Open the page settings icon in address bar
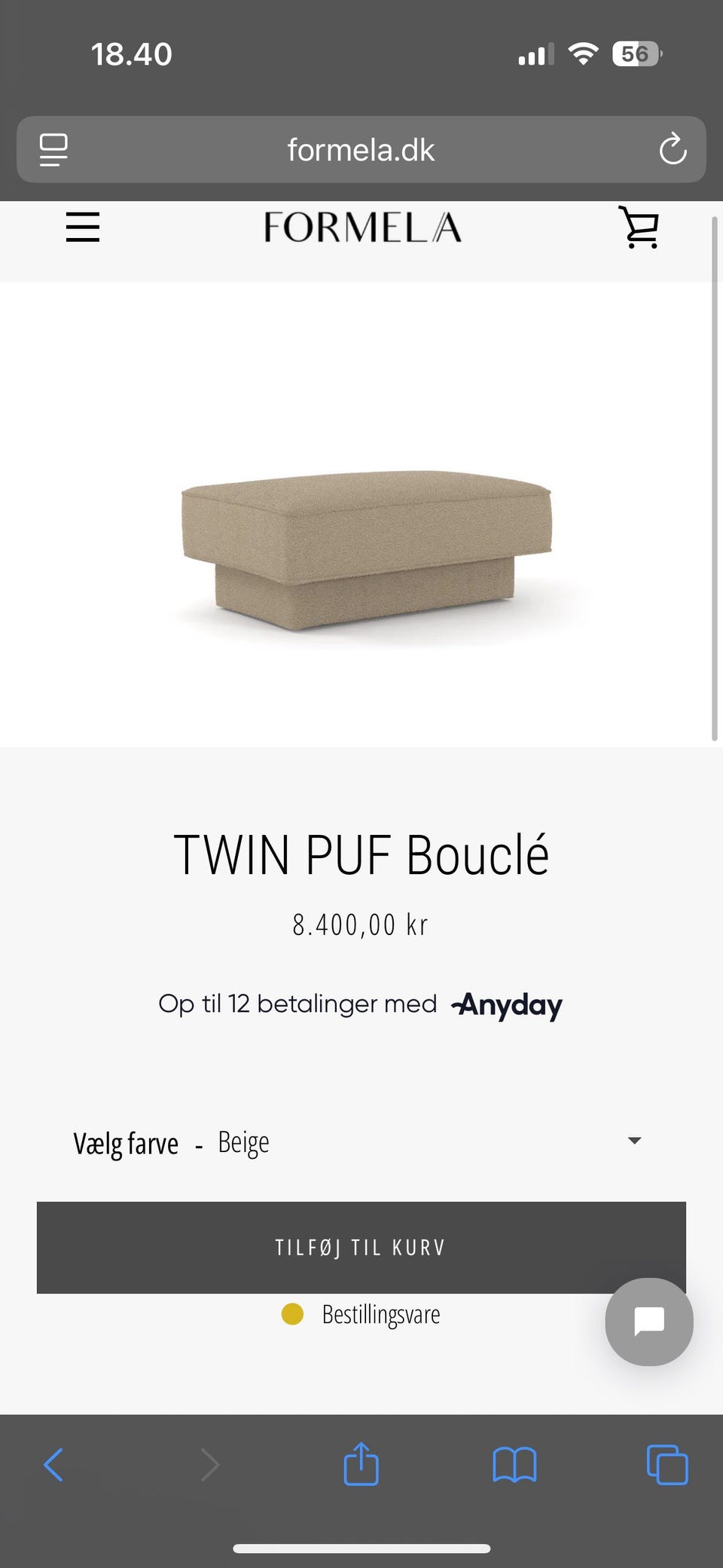Viewport: 723px width, 1568px height. [51, 150]
